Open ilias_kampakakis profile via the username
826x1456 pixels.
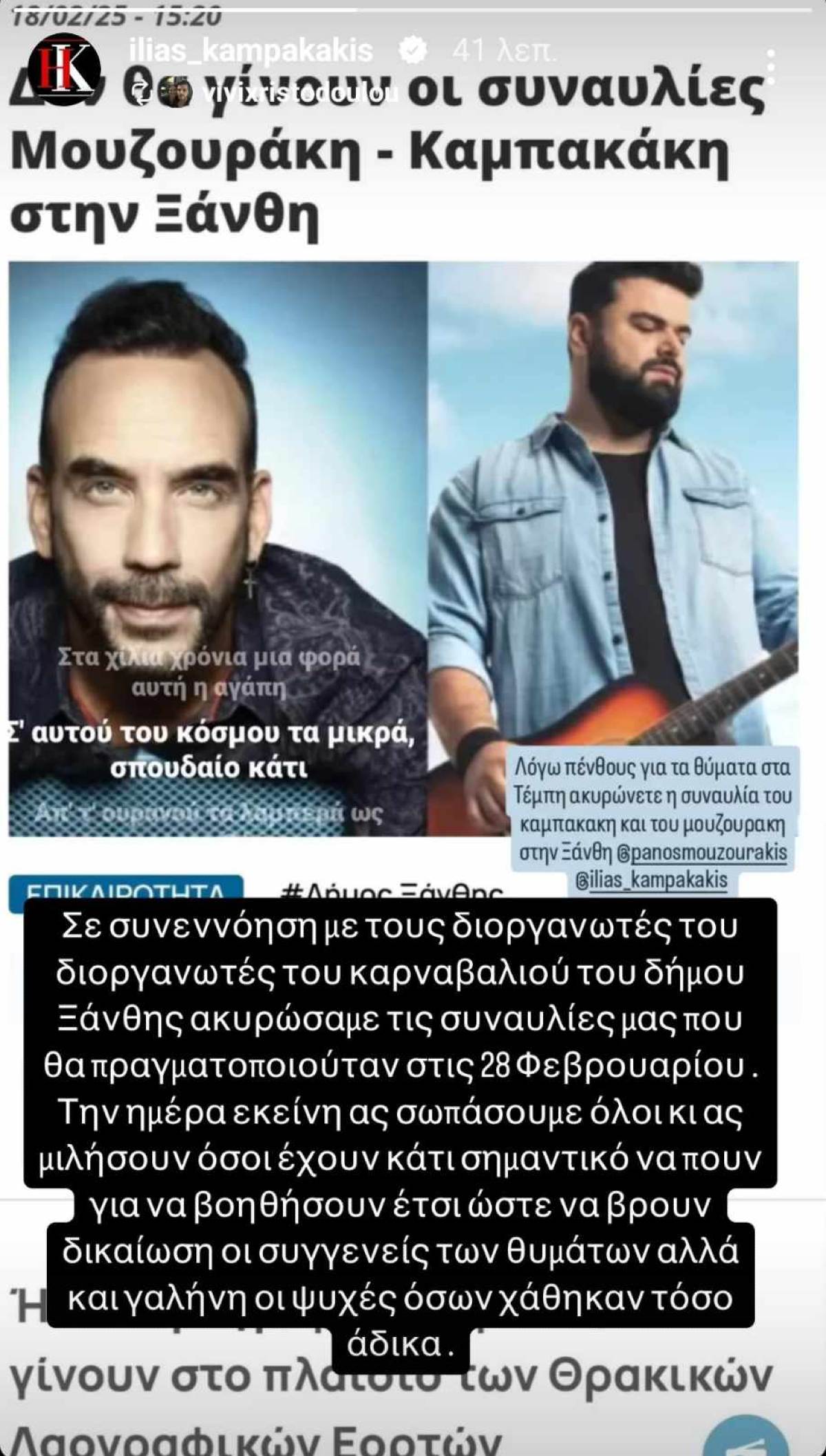pos(248,50)
